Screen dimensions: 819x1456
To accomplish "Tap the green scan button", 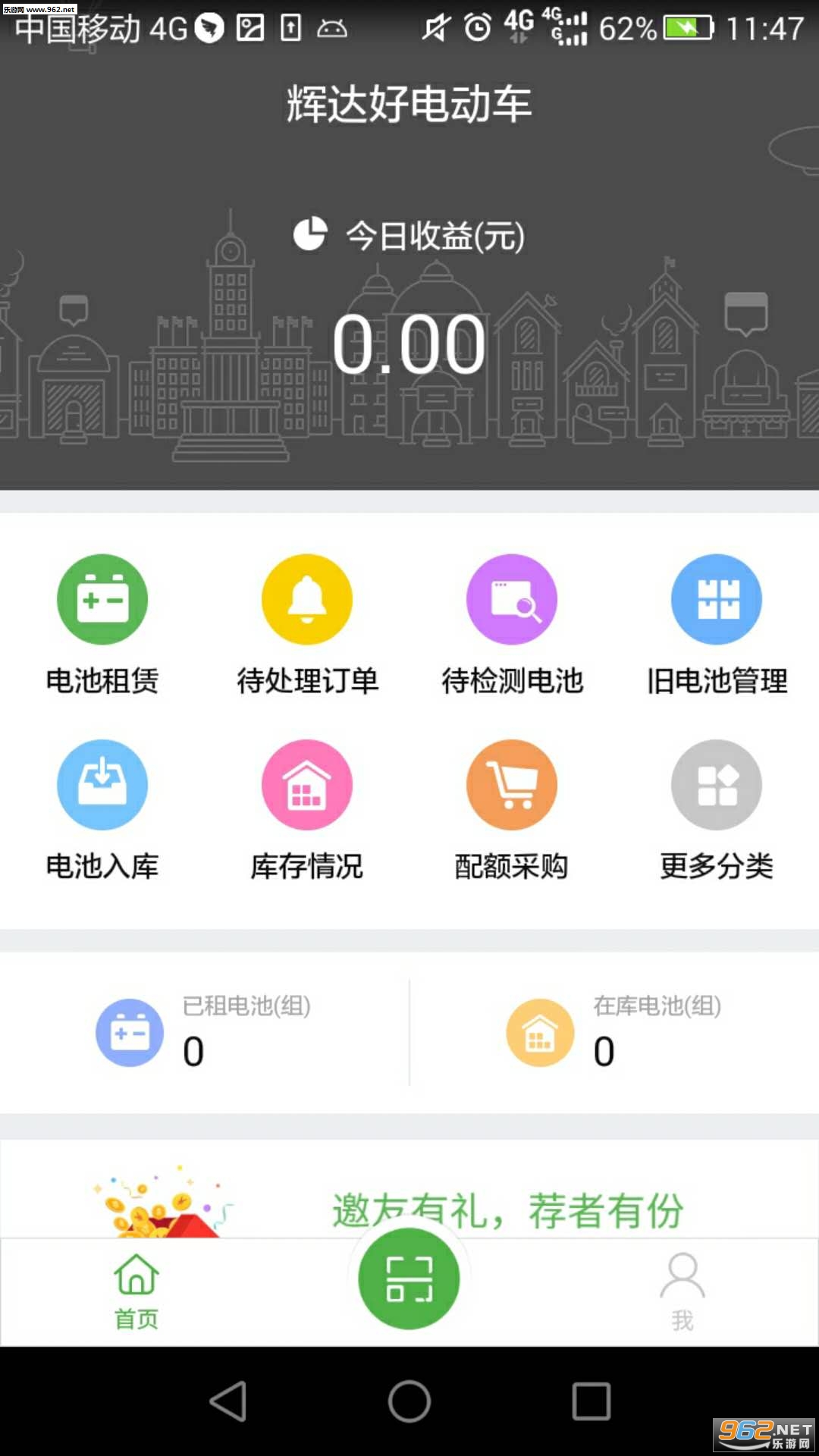I will click(409, 1279).
